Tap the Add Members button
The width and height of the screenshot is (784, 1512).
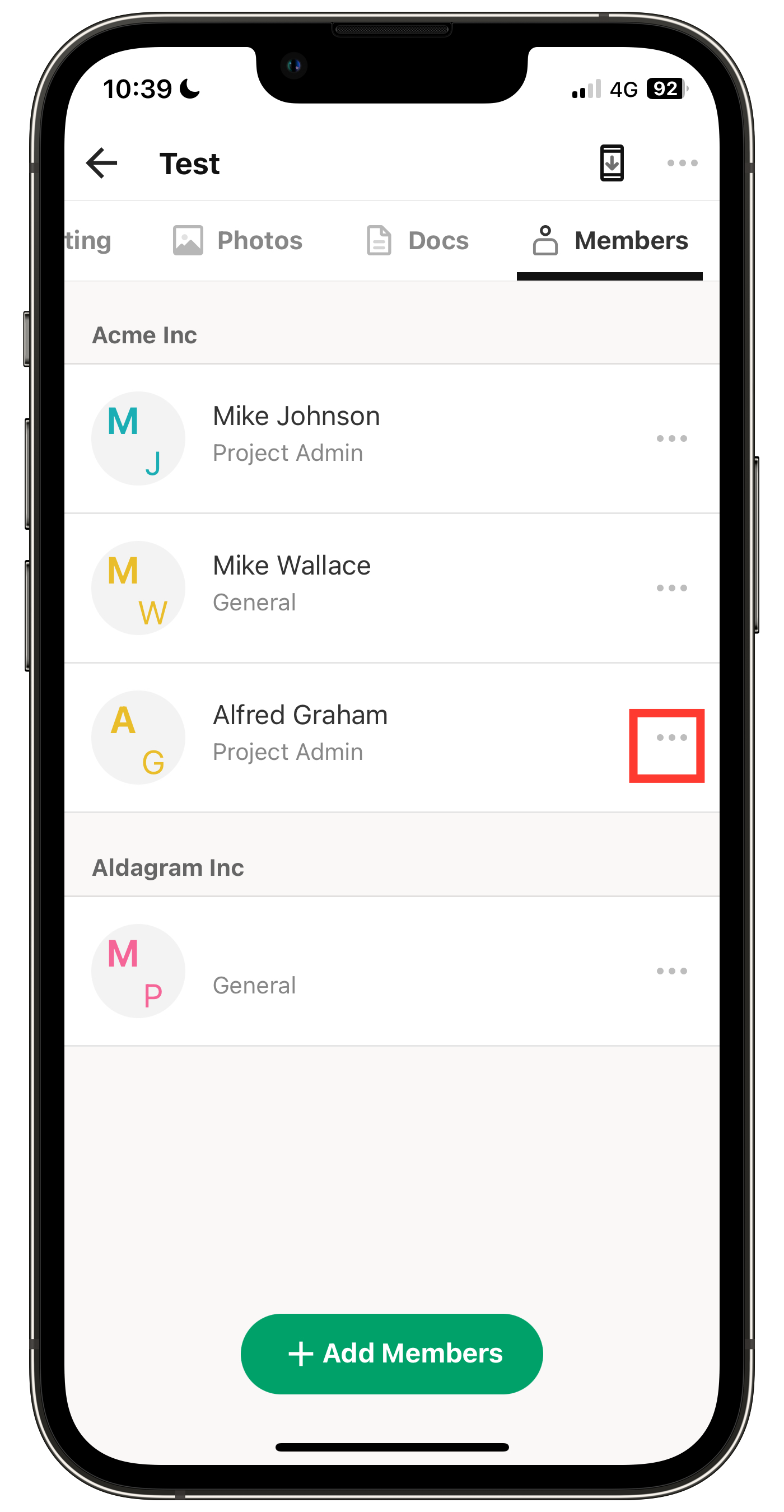click(x=392, y=1353)
